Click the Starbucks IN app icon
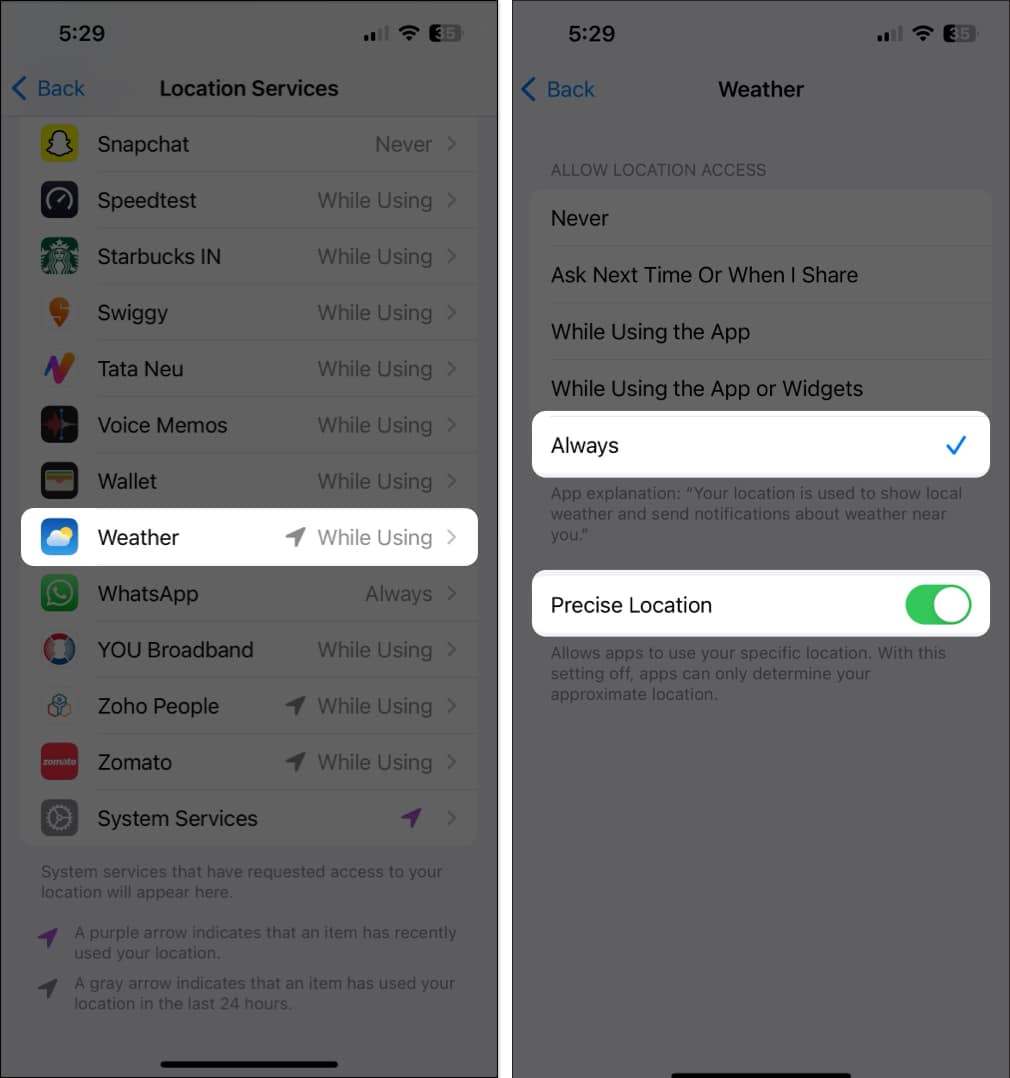 (x=59, y=256)
